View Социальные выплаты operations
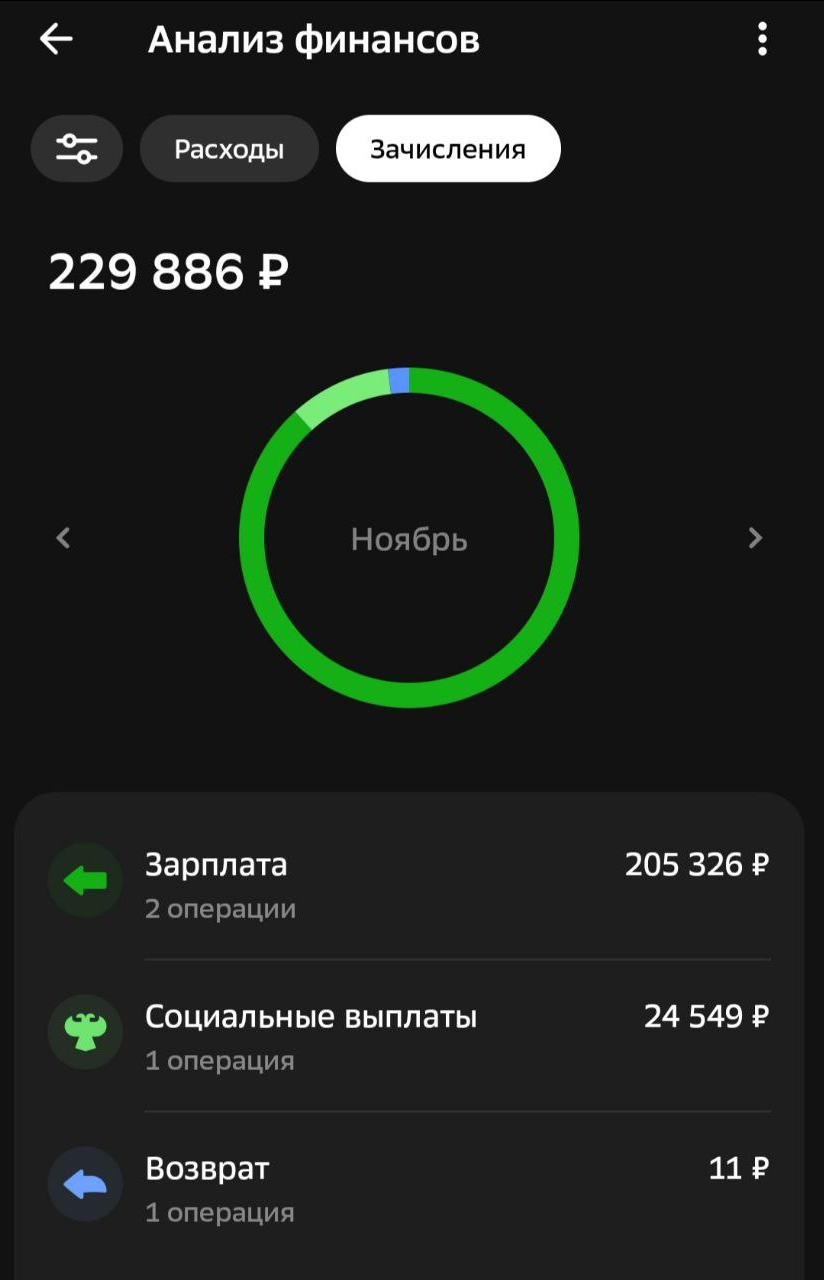Image resolution: width=824 pixels, height=1280 pixels. pyautogui.click(x=408, y=1034)
